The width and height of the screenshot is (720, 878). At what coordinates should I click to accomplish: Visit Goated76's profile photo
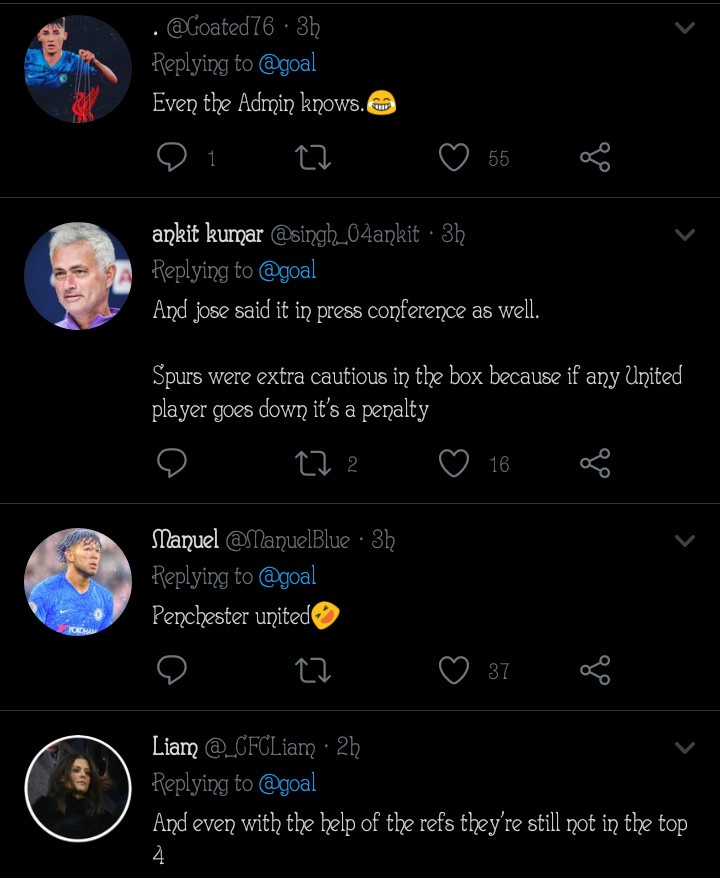[x=78, y=69]
